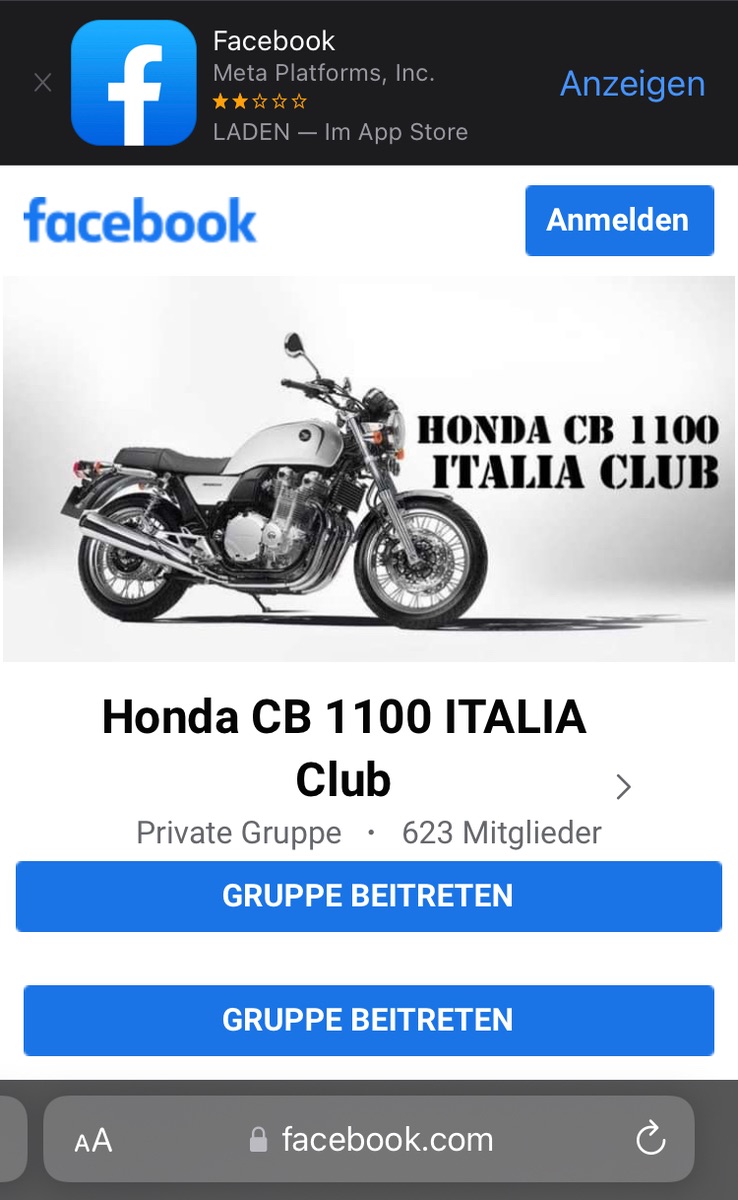Tap the lower GRUPPE BEITRETEN button

(368, 1020)
